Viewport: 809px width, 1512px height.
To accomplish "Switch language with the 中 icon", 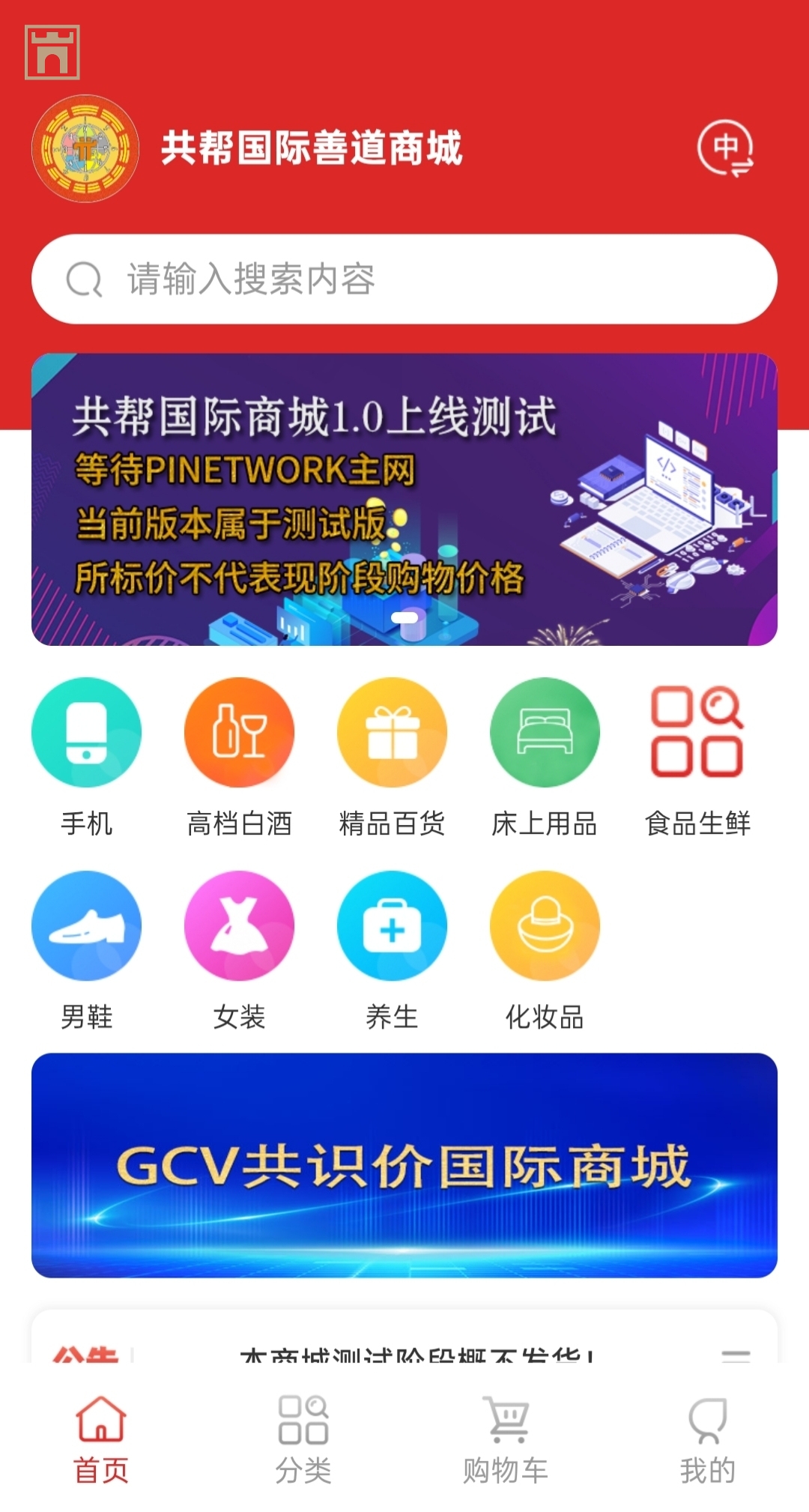I will [x=724, y=148].
